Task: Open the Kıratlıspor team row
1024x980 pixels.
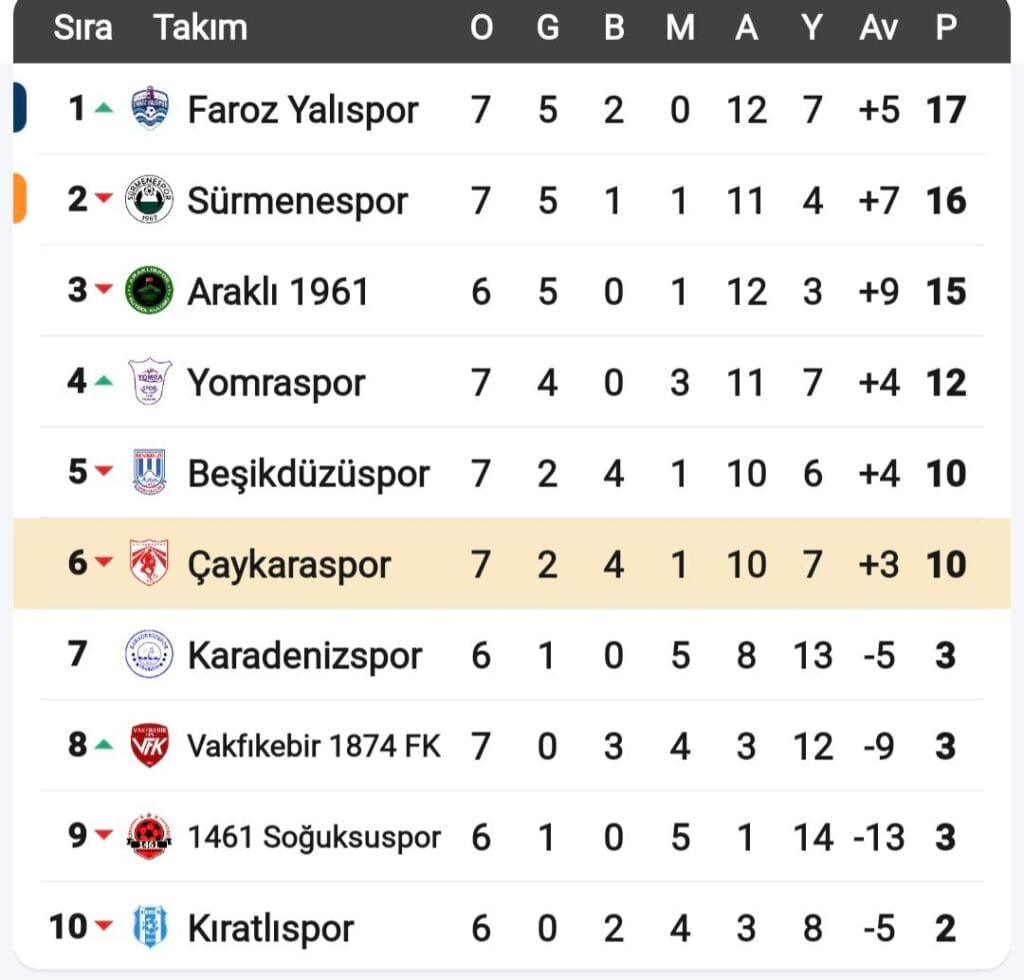Action: pyautogui.click(x=270, y=929)
